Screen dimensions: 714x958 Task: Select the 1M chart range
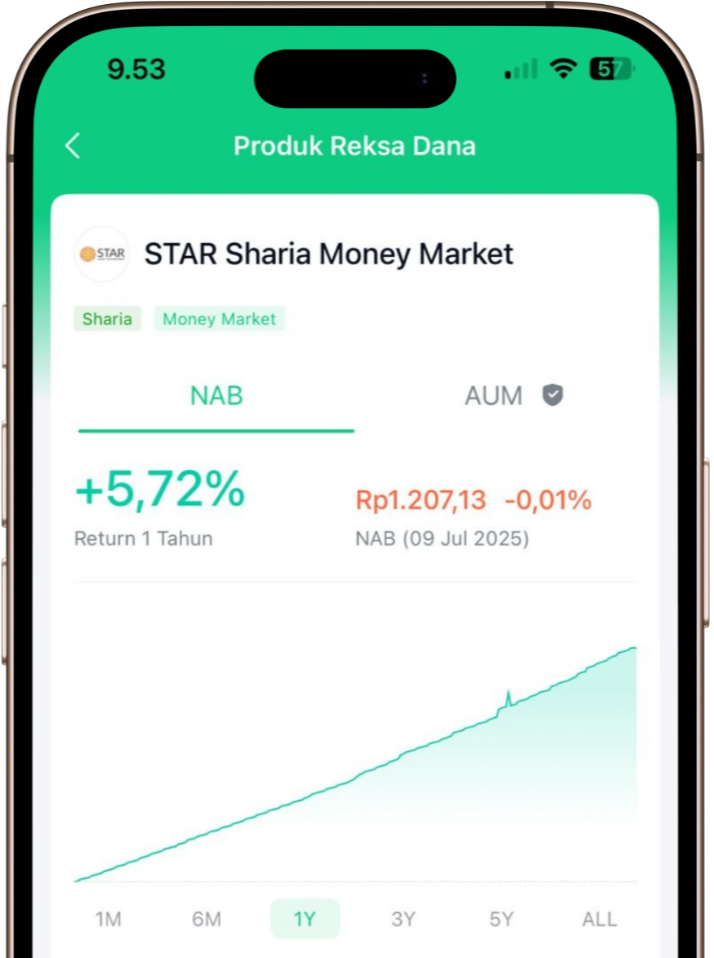108,919
